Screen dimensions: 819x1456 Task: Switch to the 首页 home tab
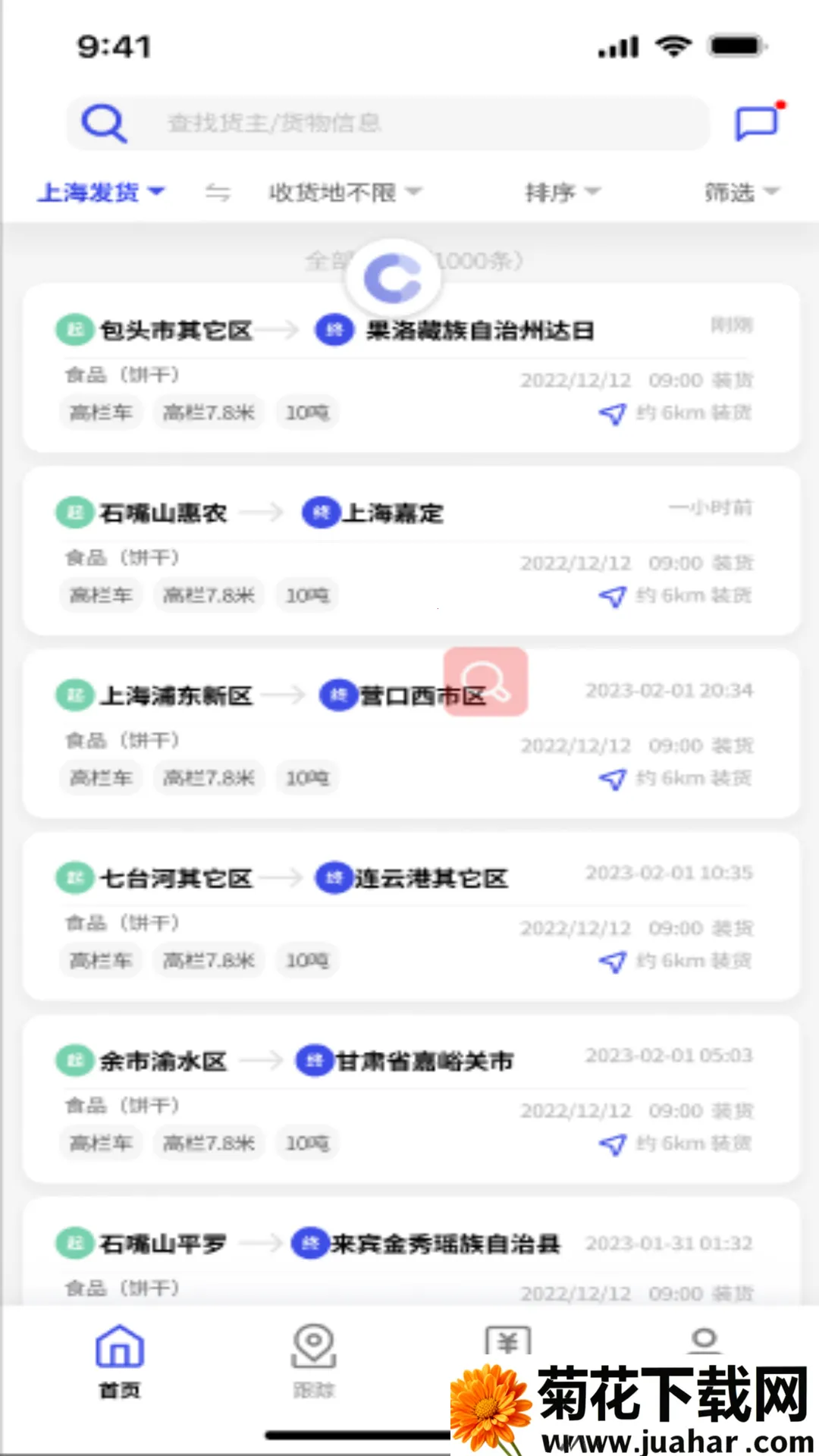(118, 1357)
